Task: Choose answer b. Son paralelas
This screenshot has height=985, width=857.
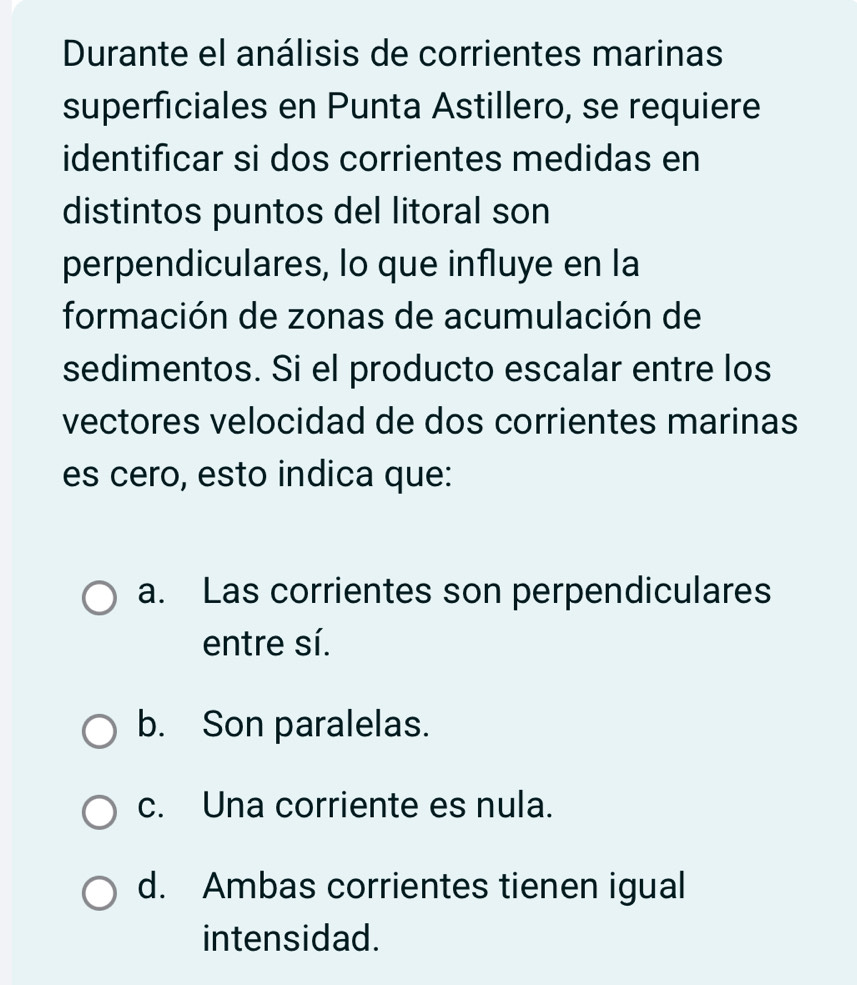Action: coord(99,734)
